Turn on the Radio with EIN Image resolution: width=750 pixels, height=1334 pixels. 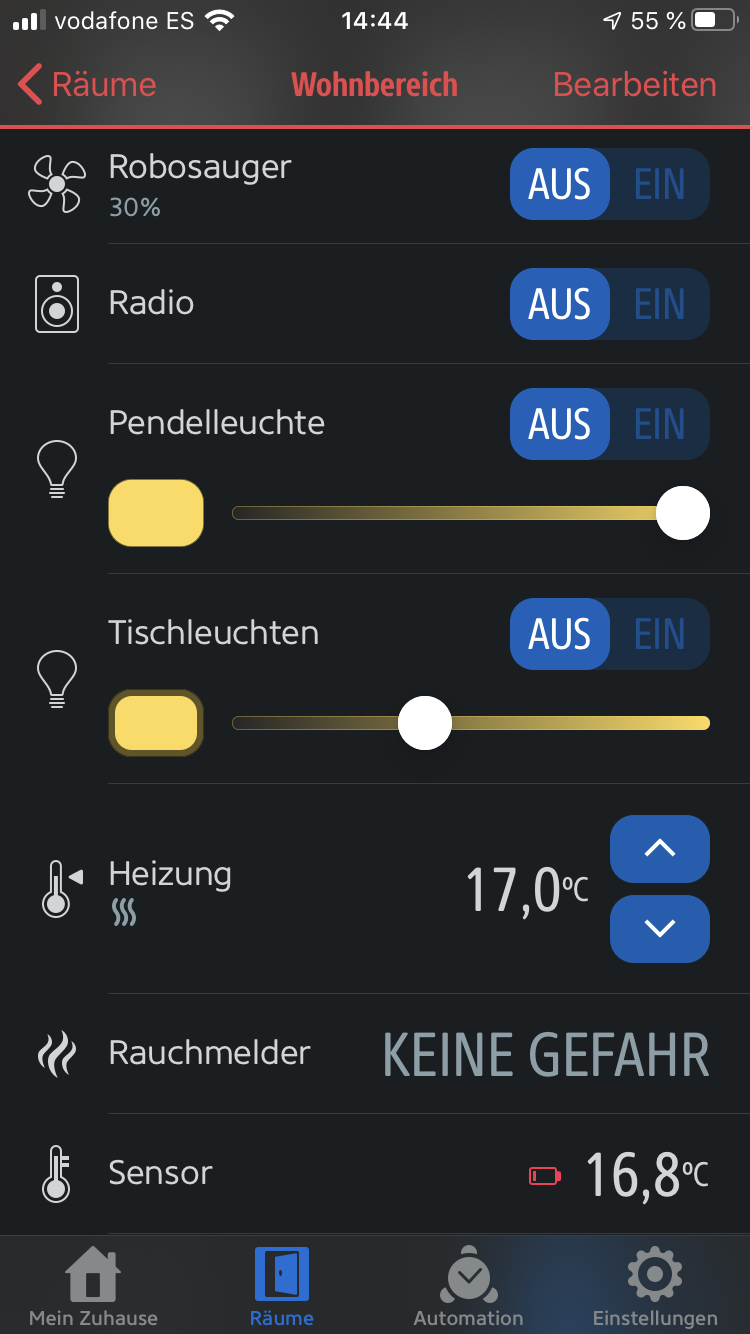click(660, 304)
